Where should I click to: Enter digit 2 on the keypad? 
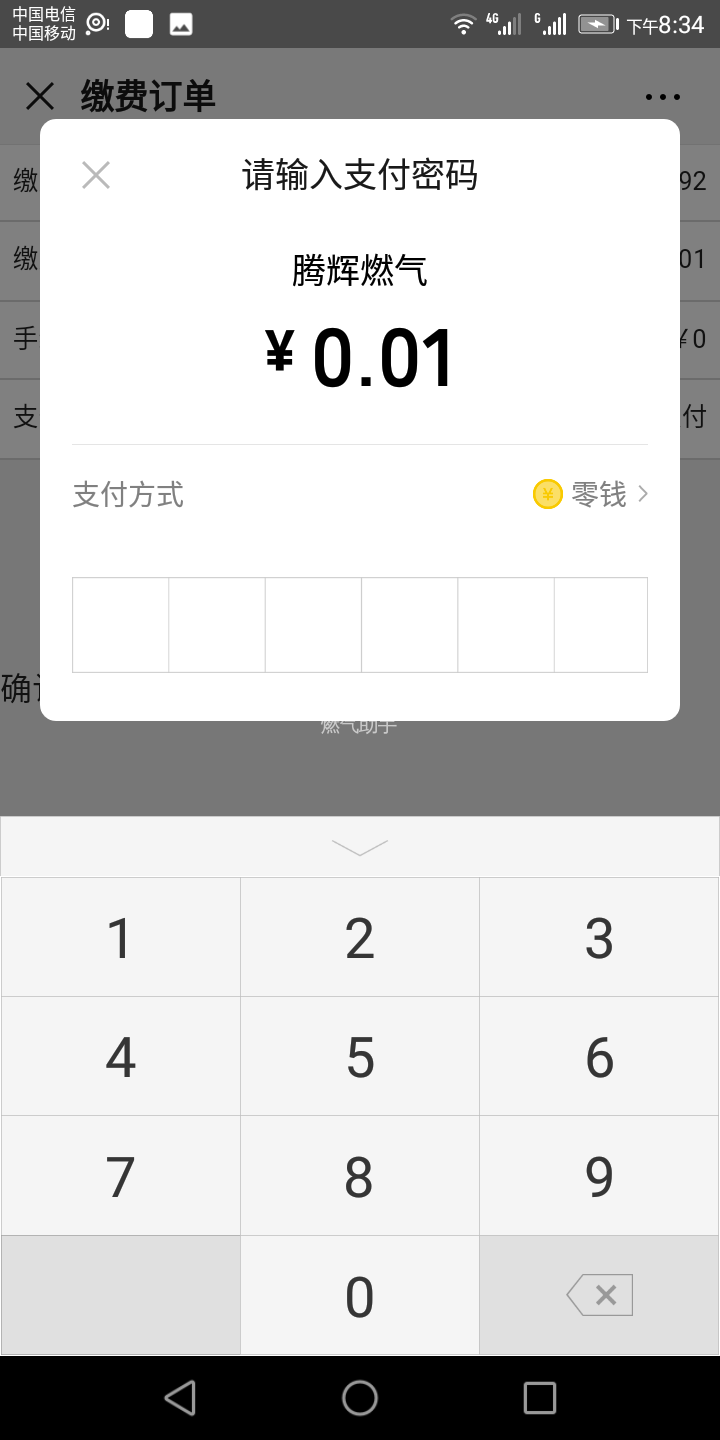[360, 938]
